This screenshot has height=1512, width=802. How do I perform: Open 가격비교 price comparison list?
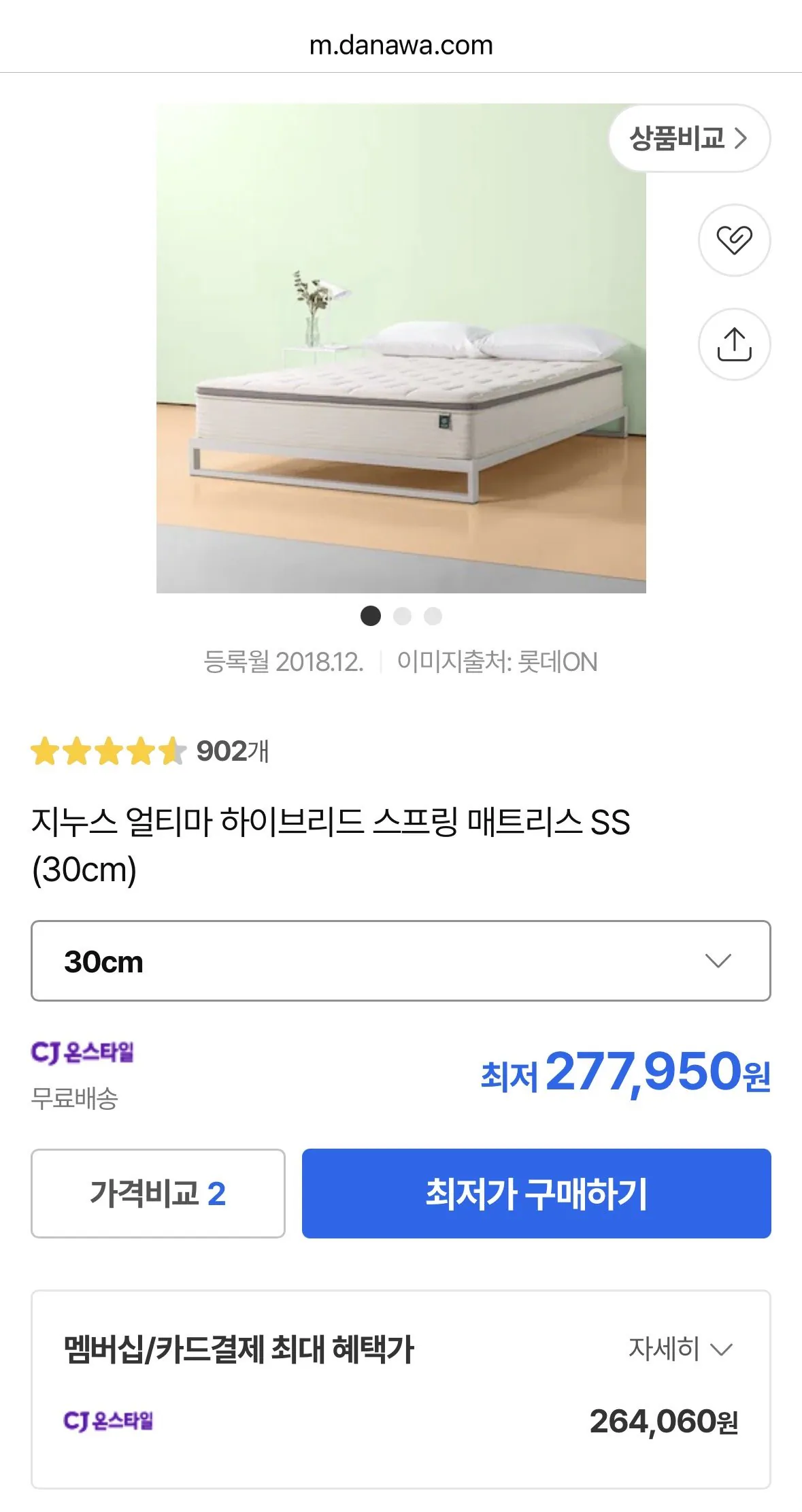(x=158, y=1193)
